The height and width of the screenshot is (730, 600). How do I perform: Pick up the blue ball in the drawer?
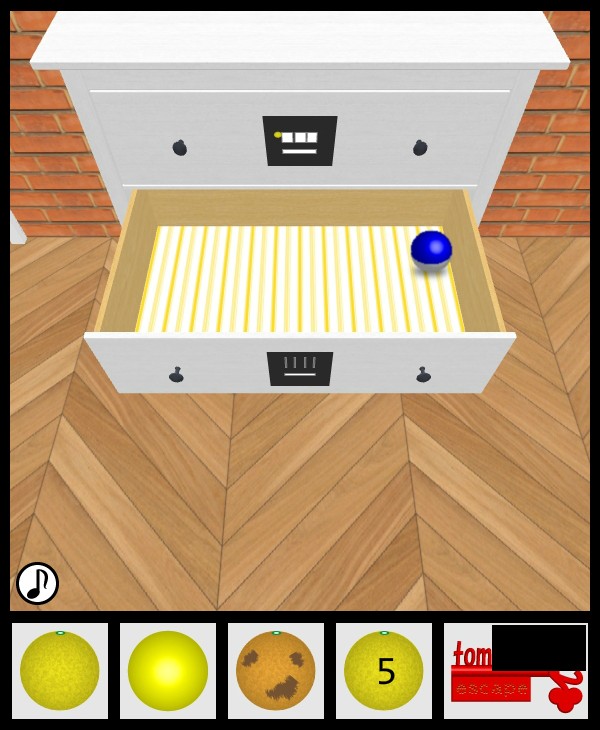[431, 249]
